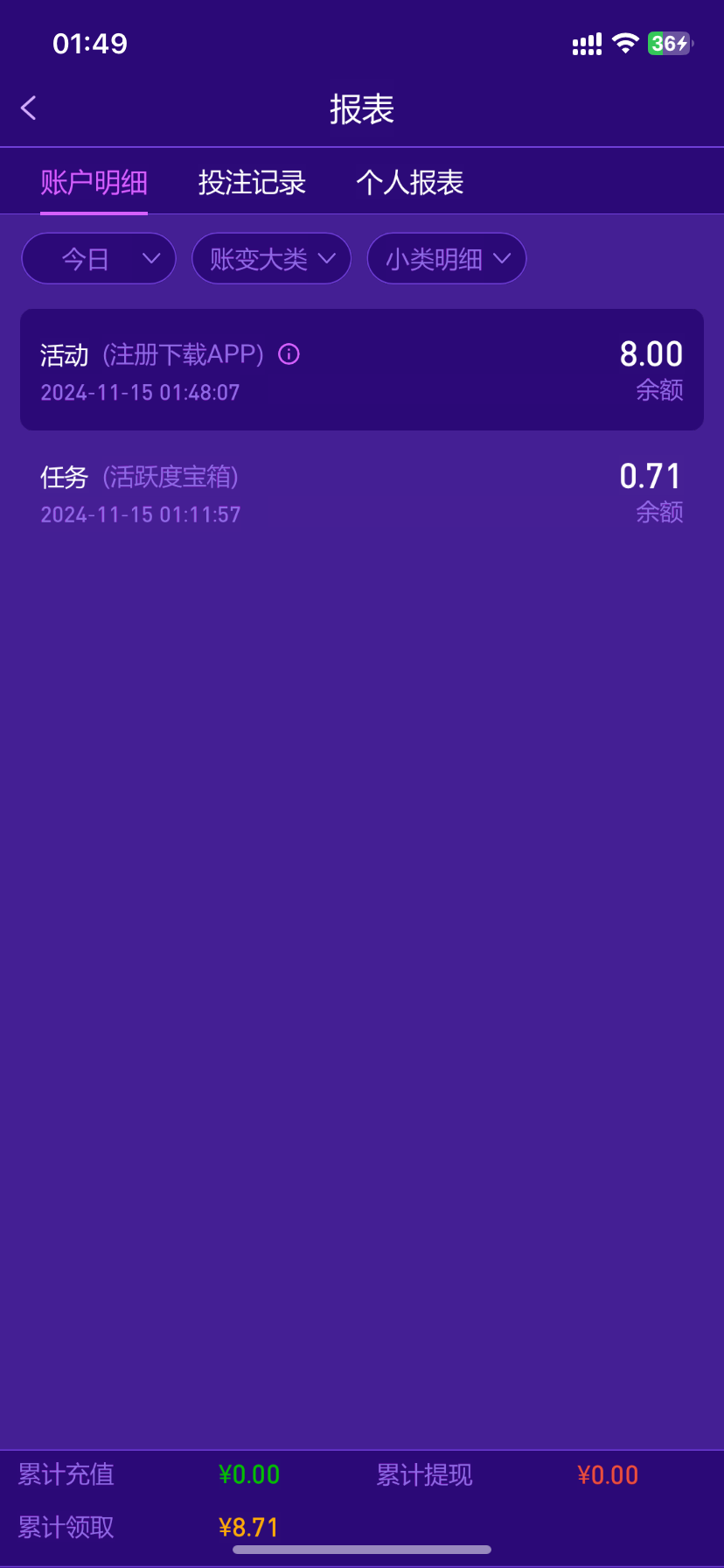Screen dimensions: 724x1568
Task: Expand the 小类明细 subcategory dropdown
Action: 446,258
